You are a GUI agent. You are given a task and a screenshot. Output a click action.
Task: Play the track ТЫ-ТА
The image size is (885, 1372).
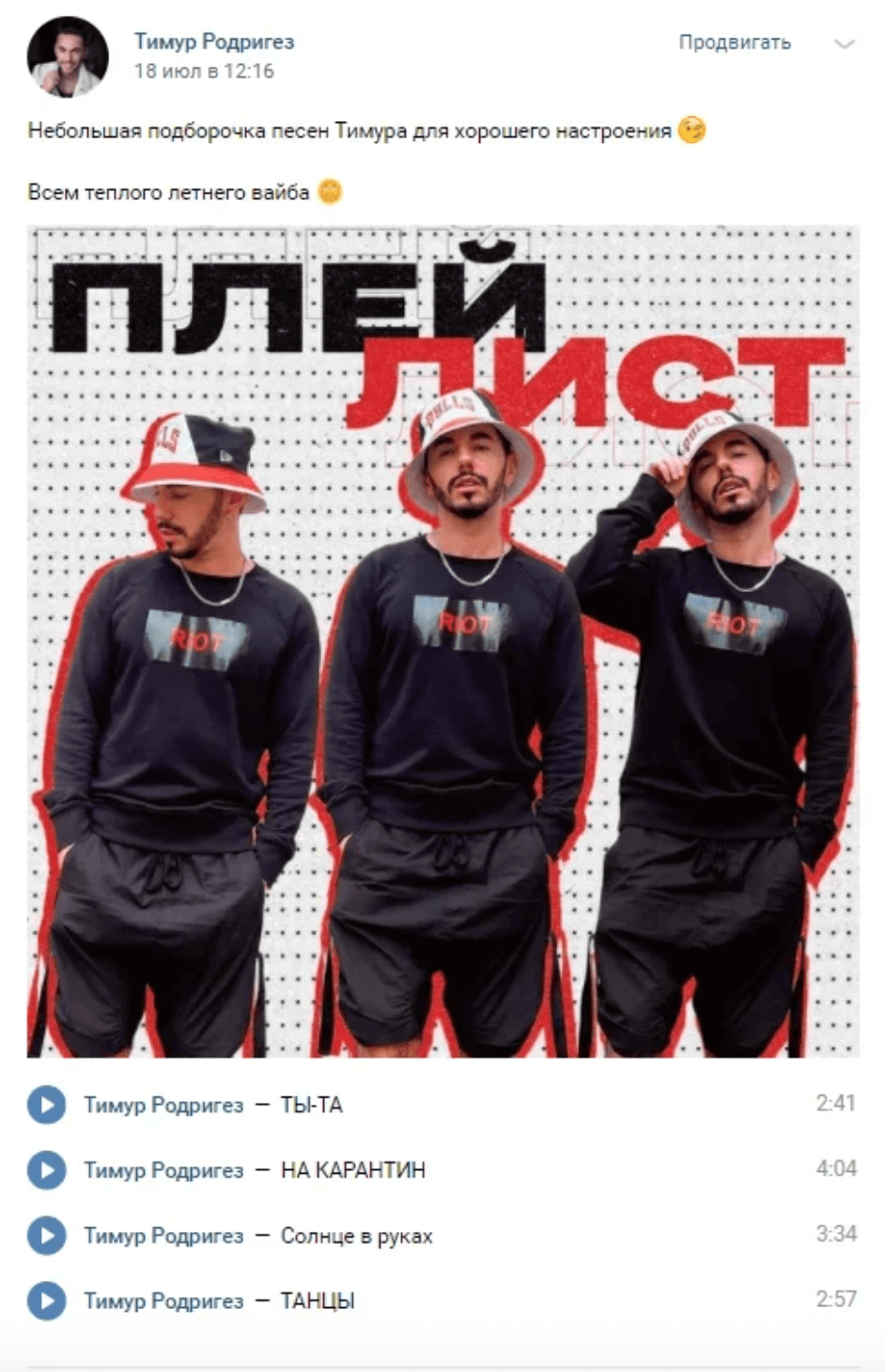click(x=47, y=1105)
